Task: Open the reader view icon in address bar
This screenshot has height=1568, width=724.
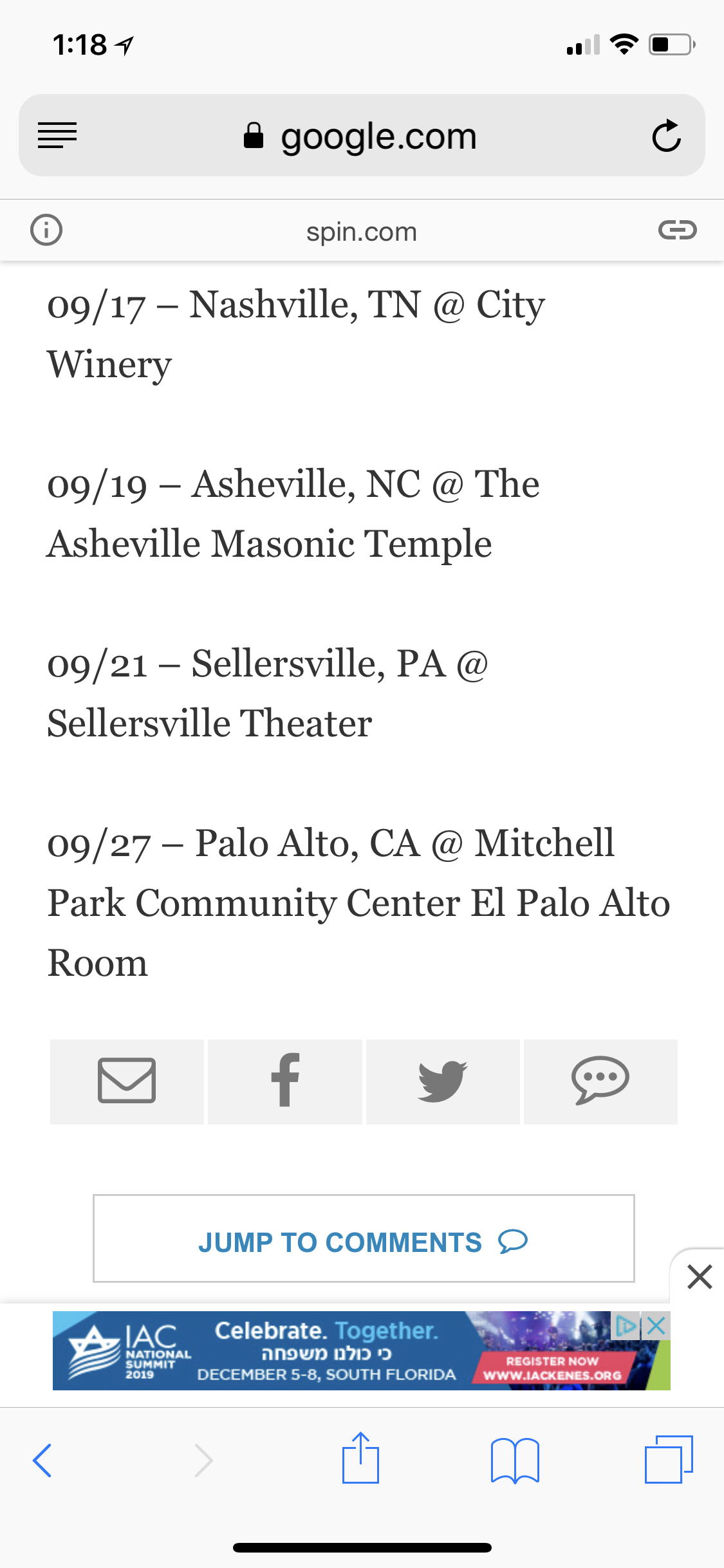Action: [x=57, y=136]
